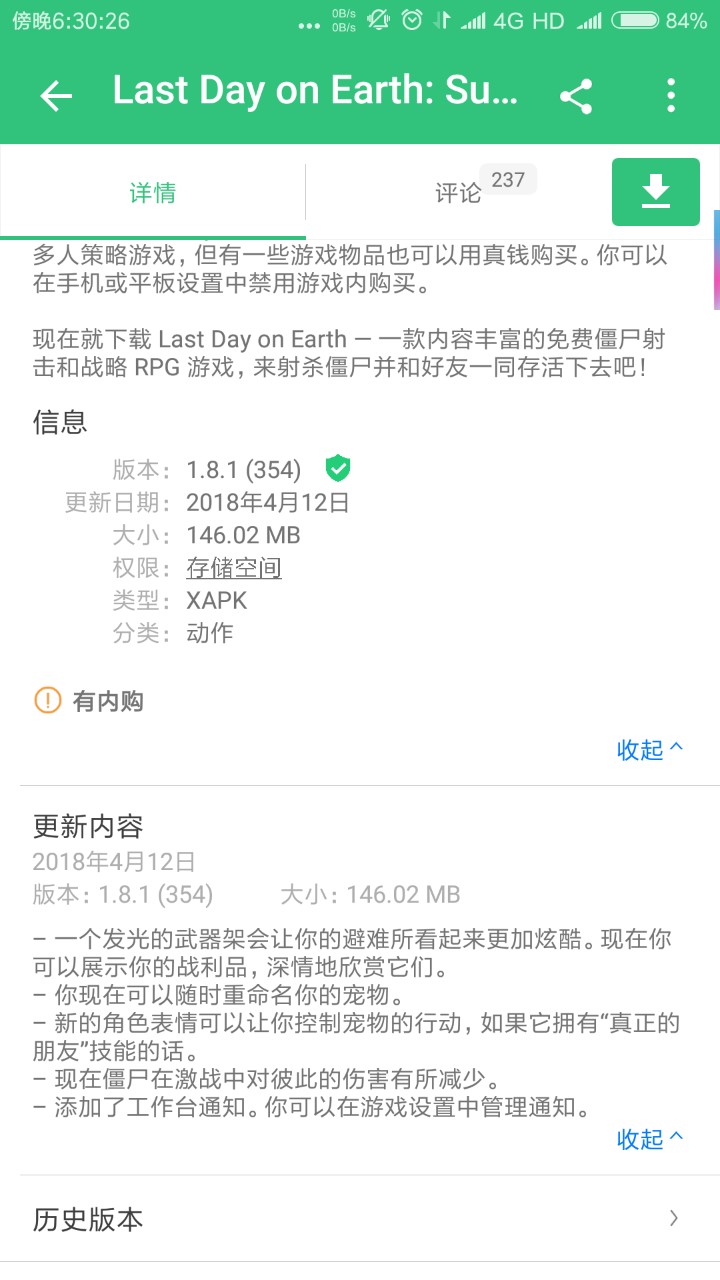Screen dimensions: 720x1280
Task: Download the app with the green button
Action: tap(655, 191)
